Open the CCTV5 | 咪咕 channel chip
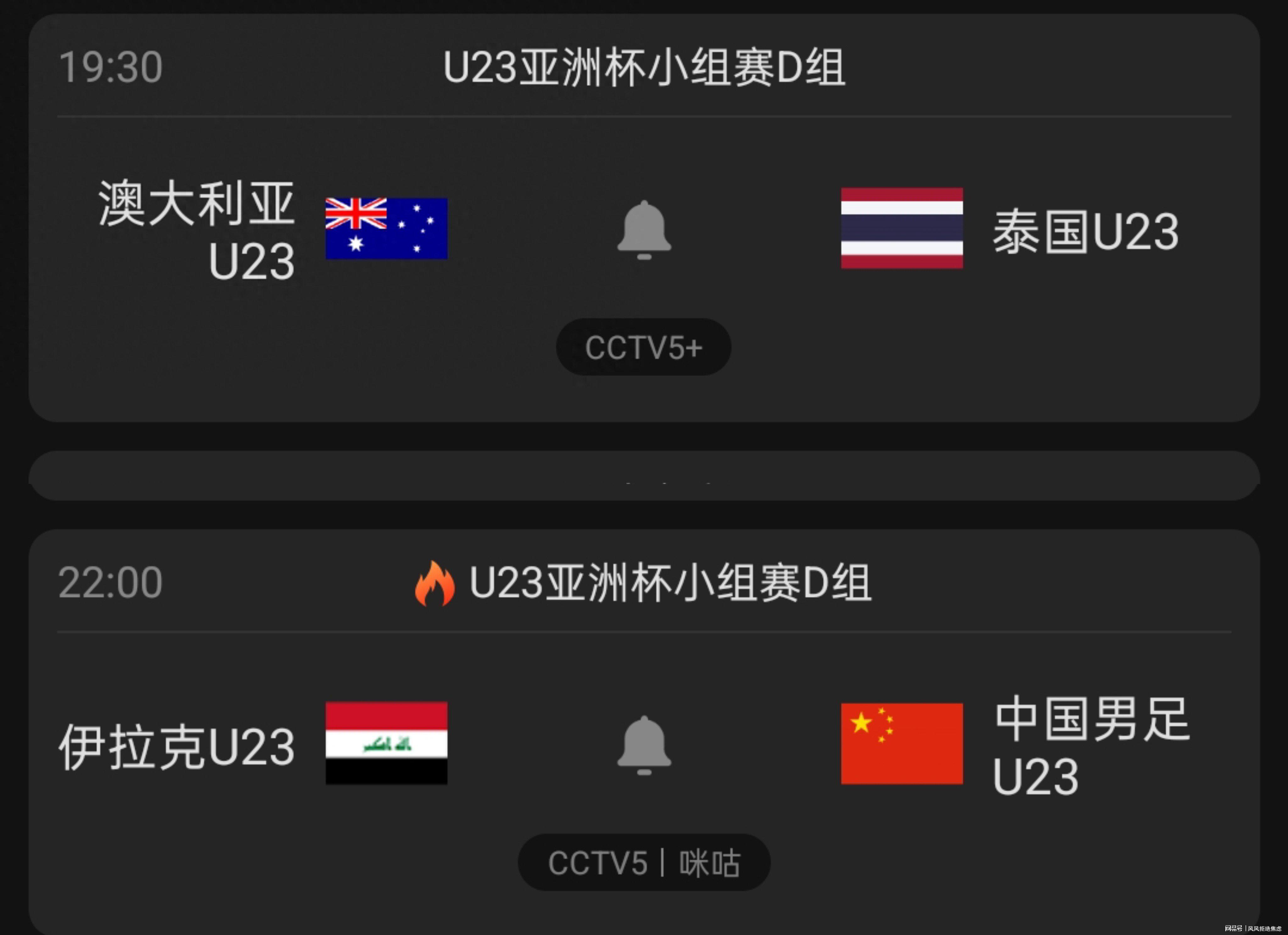 tap(643, 862)
